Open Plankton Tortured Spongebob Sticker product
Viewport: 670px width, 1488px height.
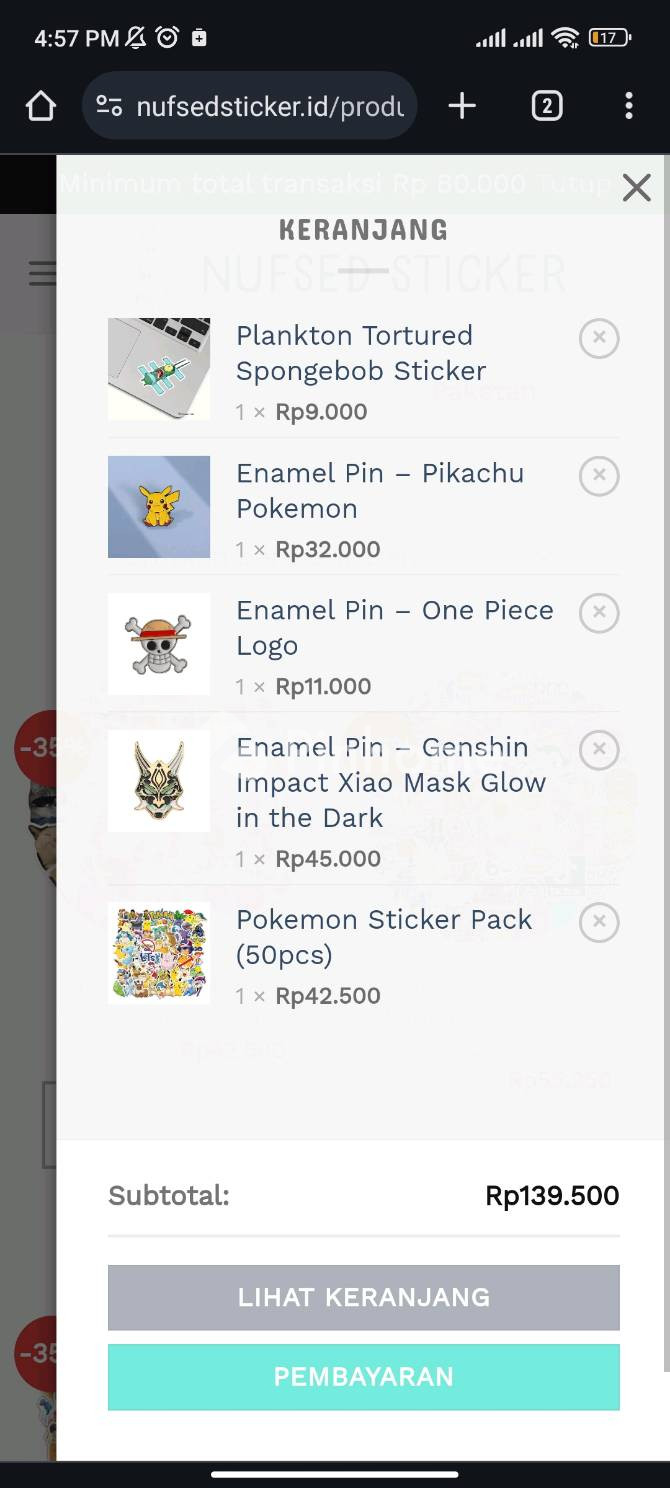360,353
